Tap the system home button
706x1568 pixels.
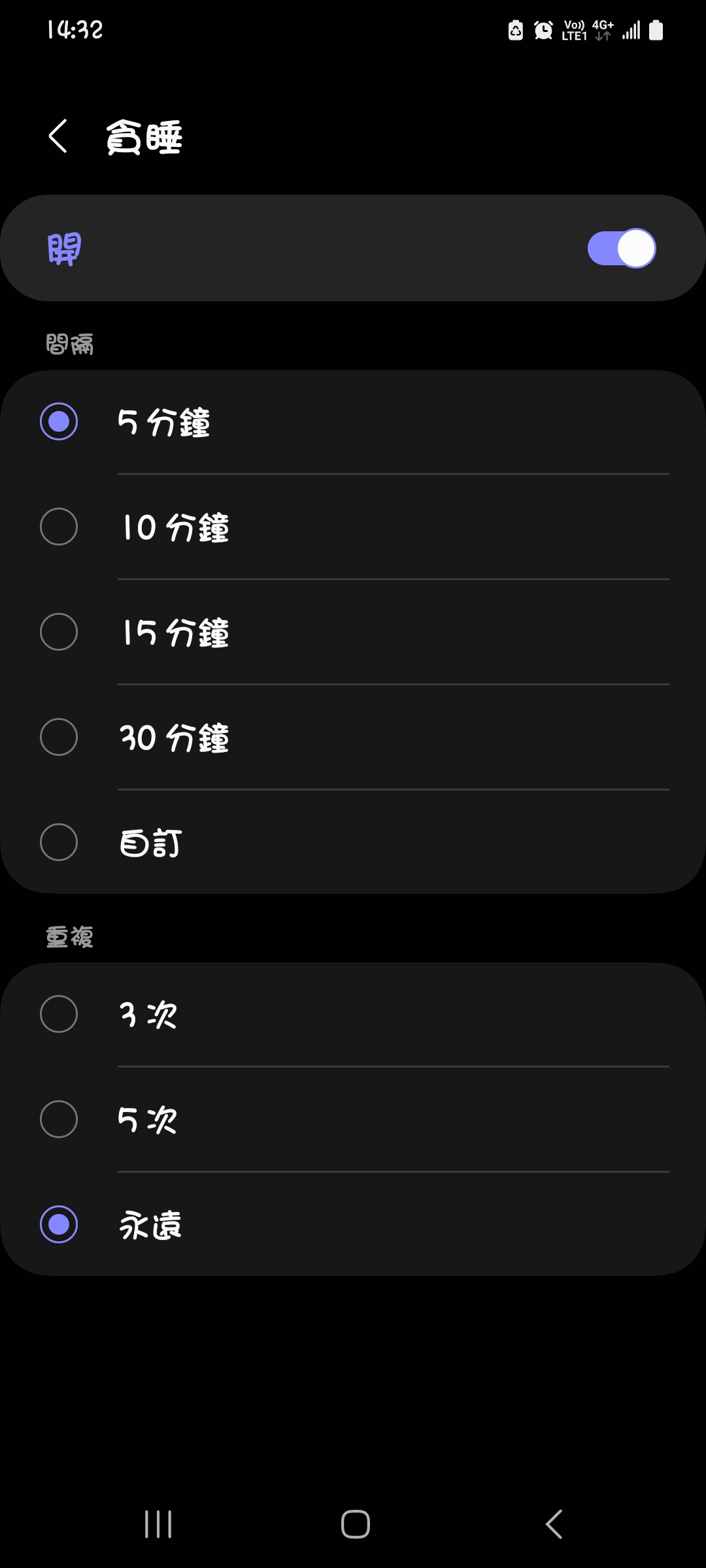[x=356, y=1524]
